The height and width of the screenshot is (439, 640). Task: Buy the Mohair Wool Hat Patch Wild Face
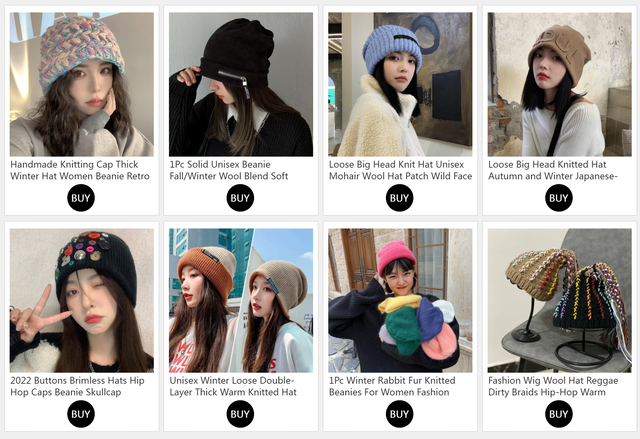click(400, 198)
